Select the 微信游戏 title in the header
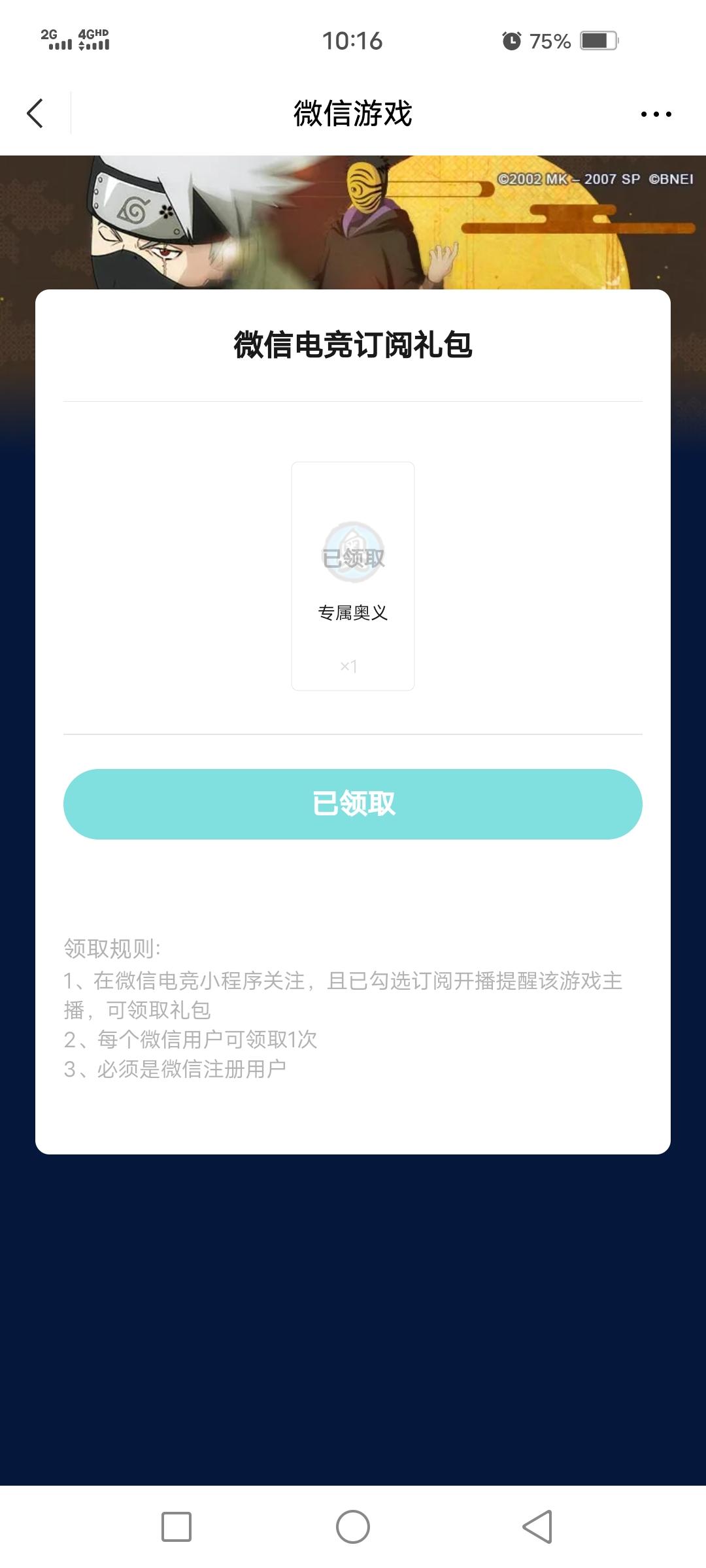This screenshot has height=1568, width=706. [353, 111]
